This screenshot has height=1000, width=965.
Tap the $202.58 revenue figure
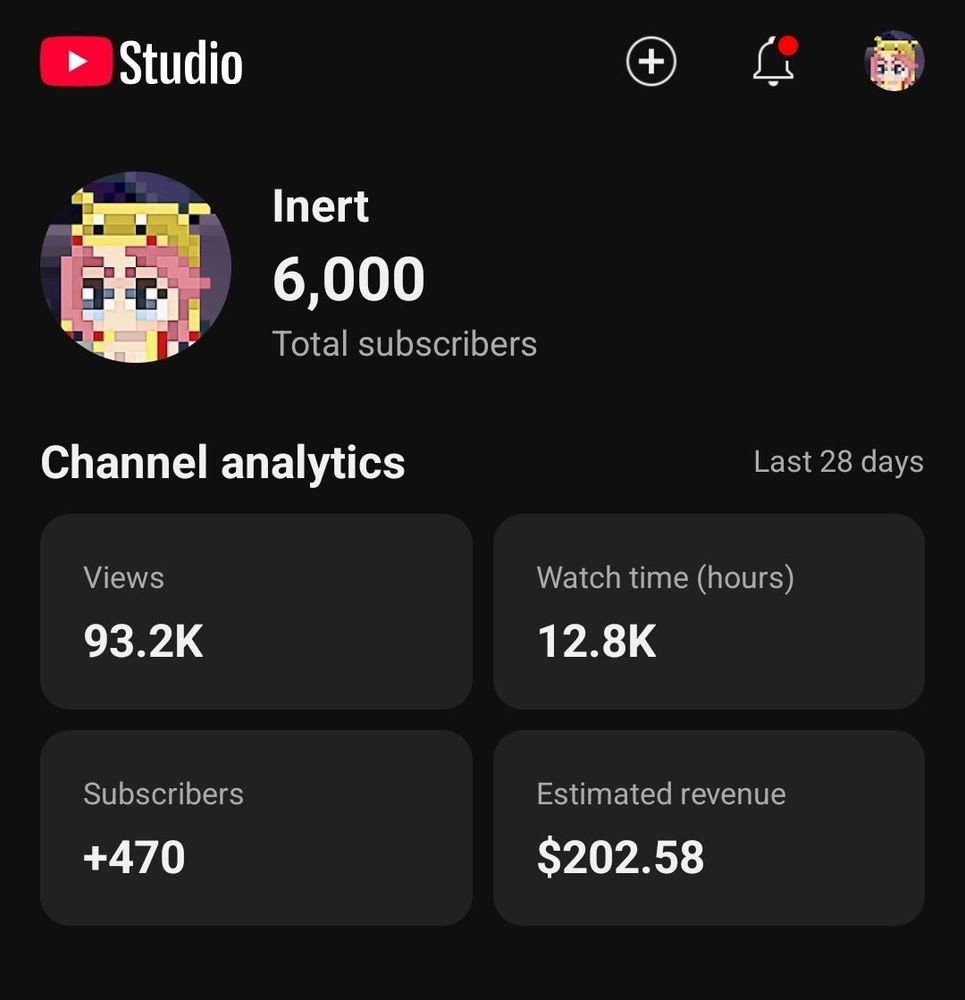pyautogui.click(x=620, y=856)
